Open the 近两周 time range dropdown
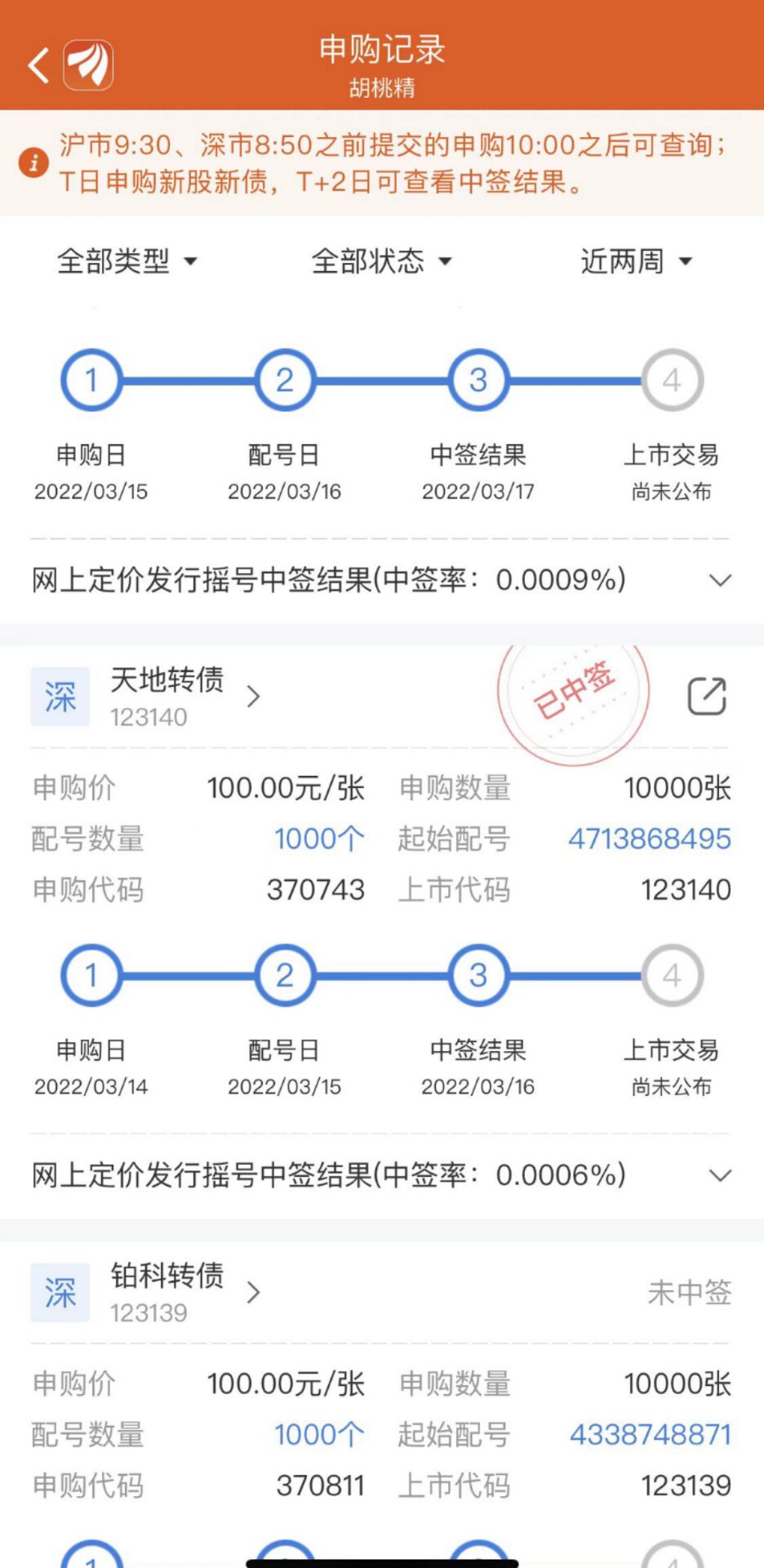The height and width of the screenshot is (1568, 764). 636,261
